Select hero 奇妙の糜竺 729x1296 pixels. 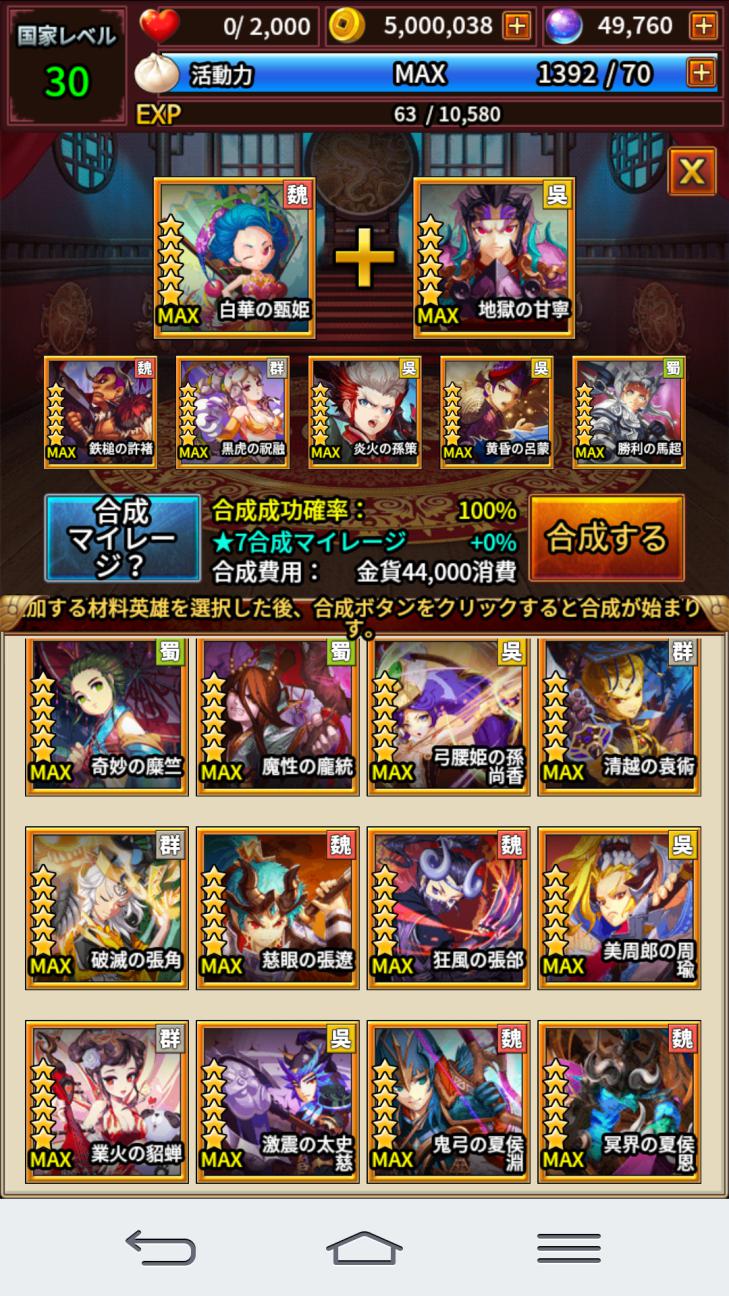[107, 716]
